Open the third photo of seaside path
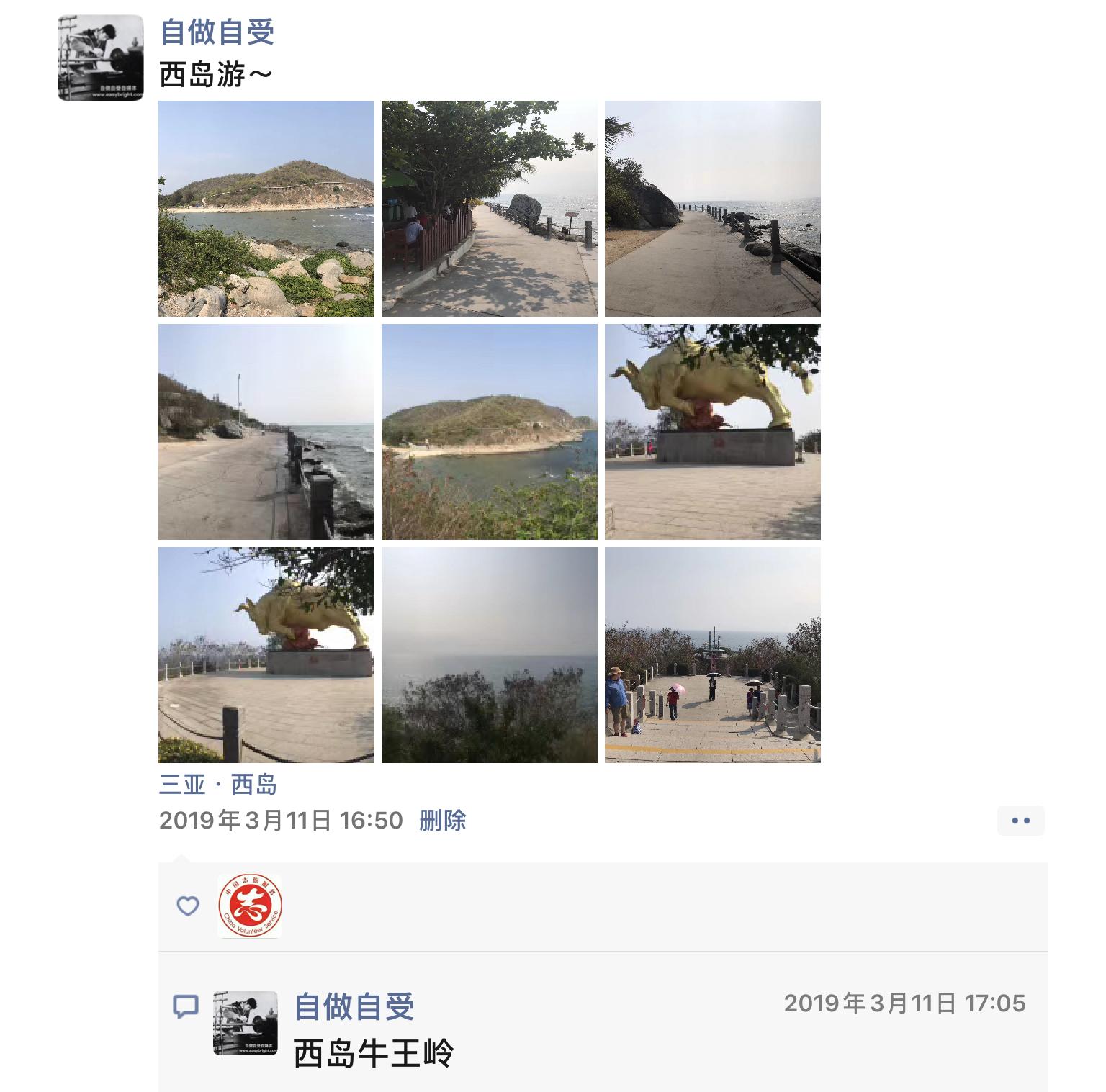Viewport: 1106px width, 1092px height. 712,209
